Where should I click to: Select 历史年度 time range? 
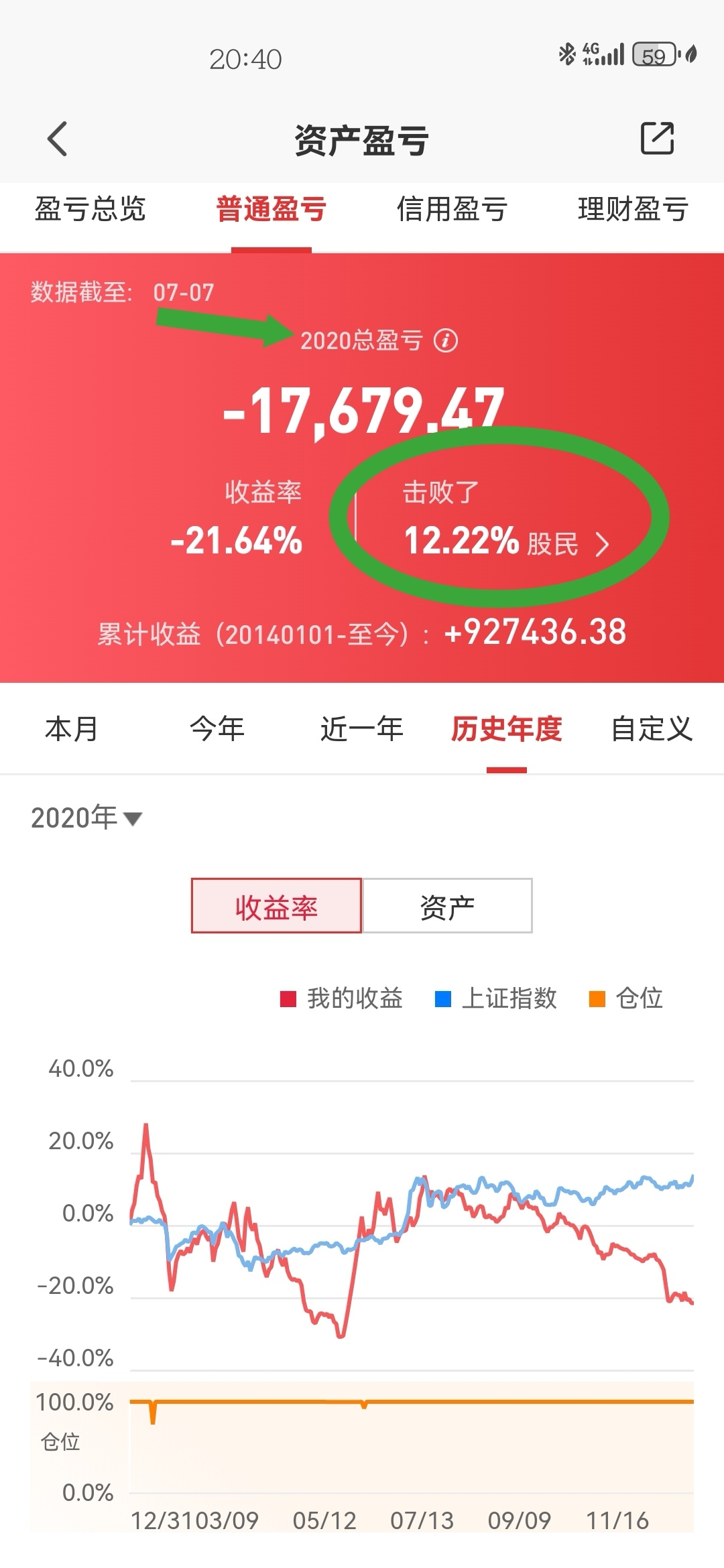[506, 729]
